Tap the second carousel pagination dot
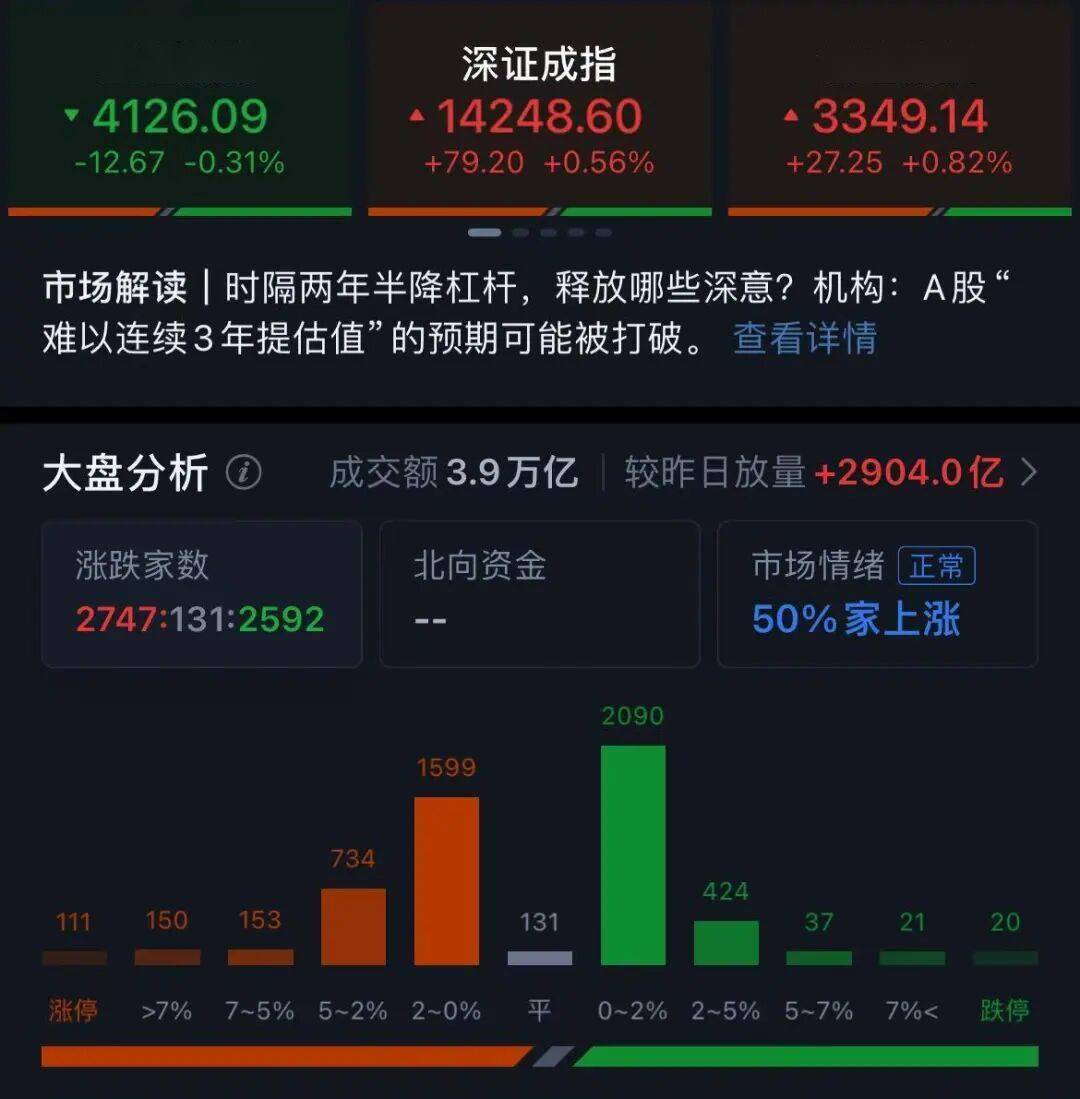 [x=519, y=231]
